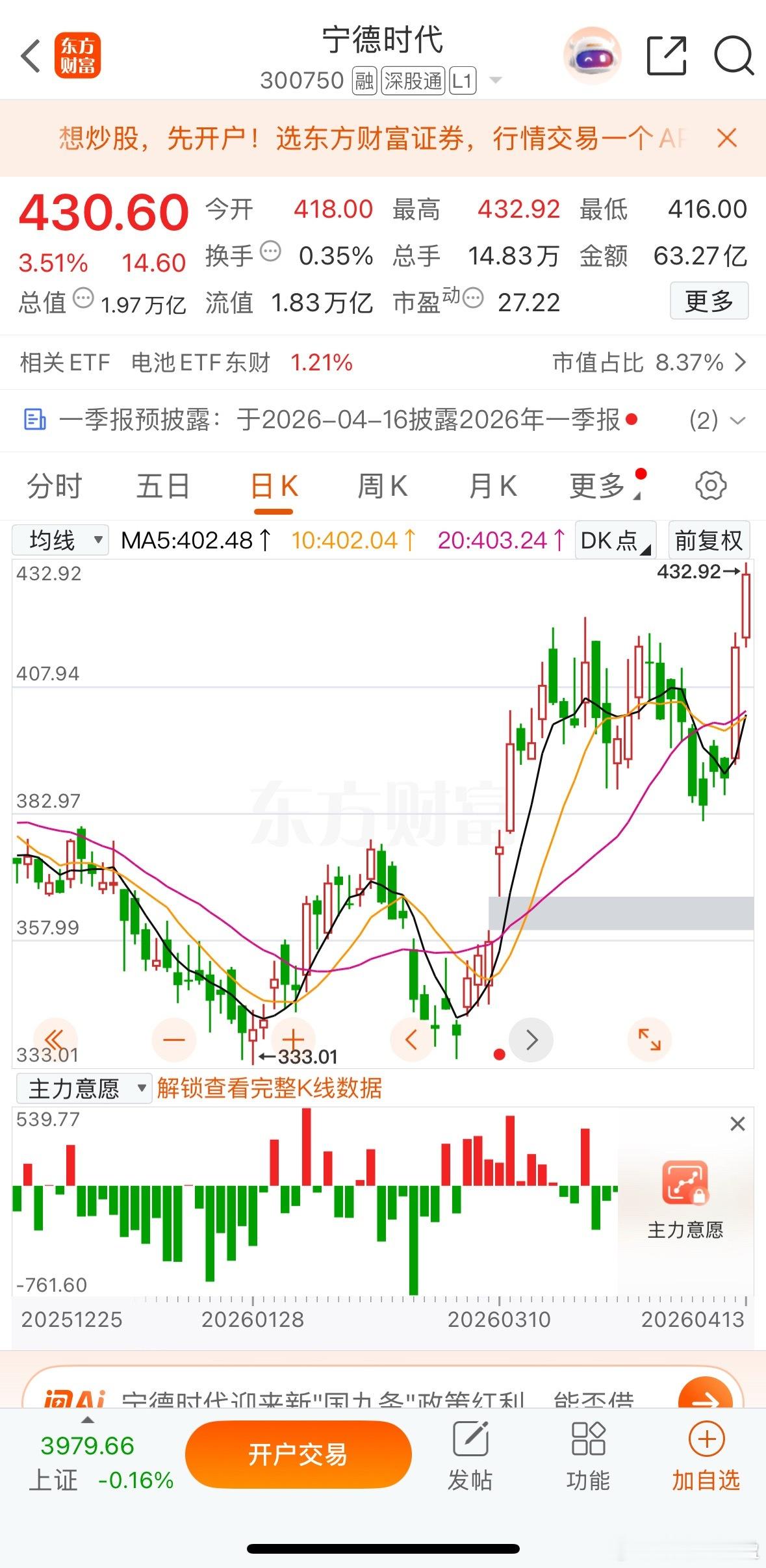The width and height of the screenshot is (766, 1568).
Task: Expand the 一季报预披露 announcement row
Action: click(x=739, y=421)
